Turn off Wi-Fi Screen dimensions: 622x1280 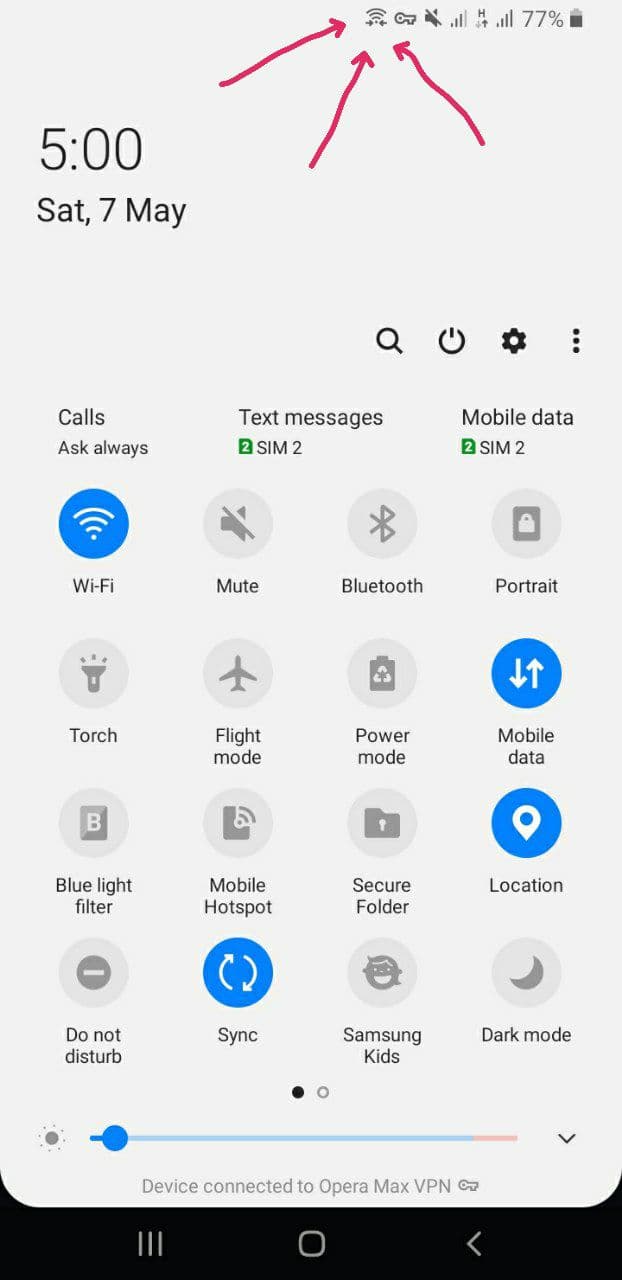(93, 523)
